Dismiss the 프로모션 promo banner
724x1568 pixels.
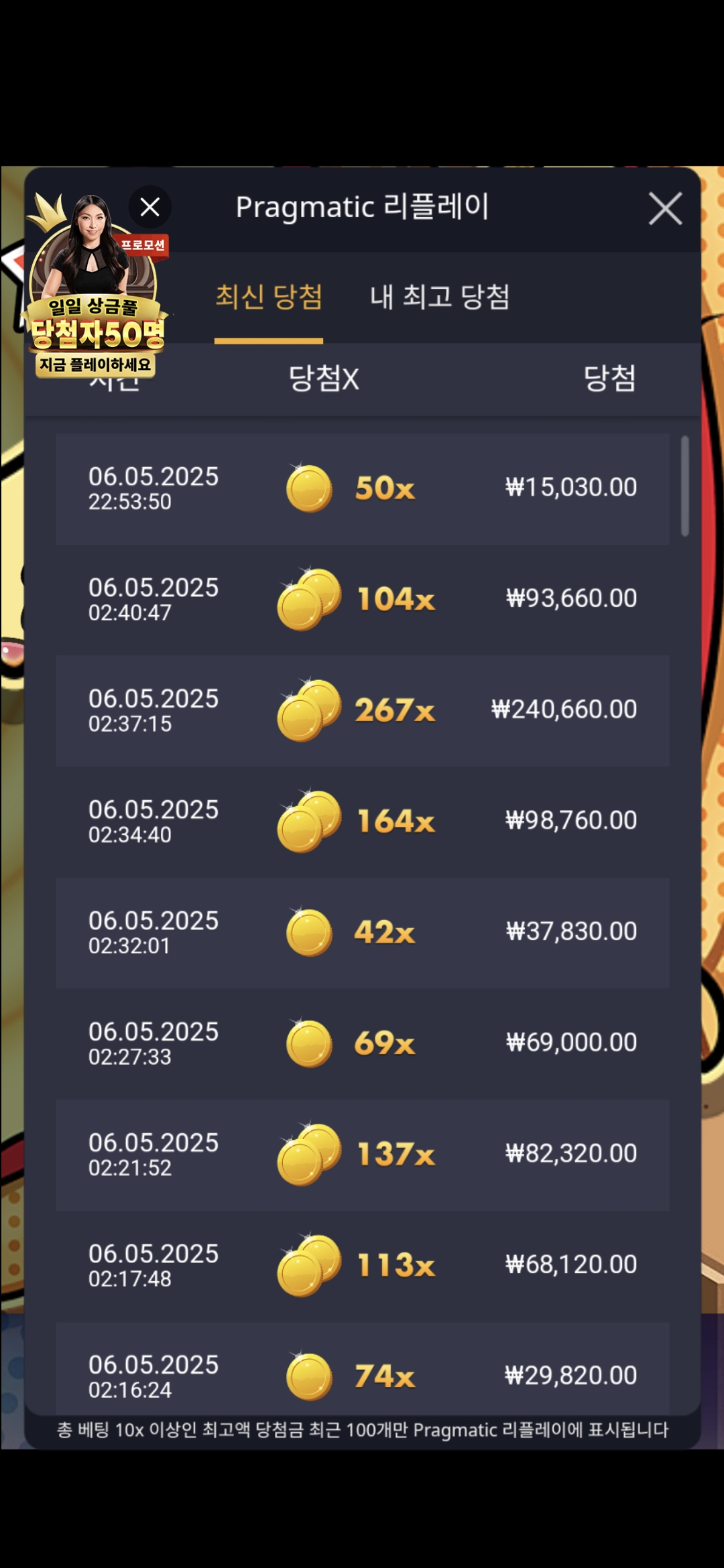[x=150, y=207]
